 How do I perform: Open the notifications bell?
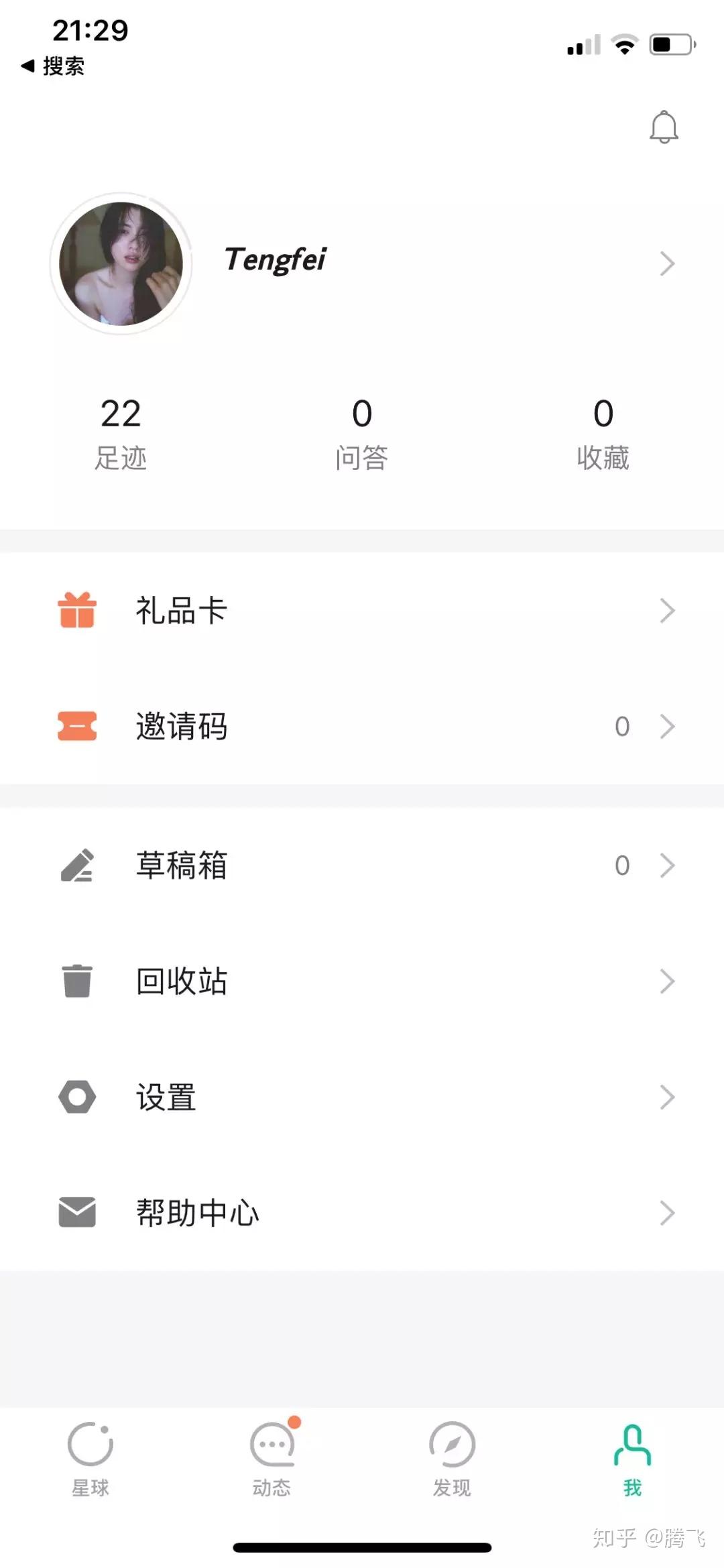click(664, 127)
